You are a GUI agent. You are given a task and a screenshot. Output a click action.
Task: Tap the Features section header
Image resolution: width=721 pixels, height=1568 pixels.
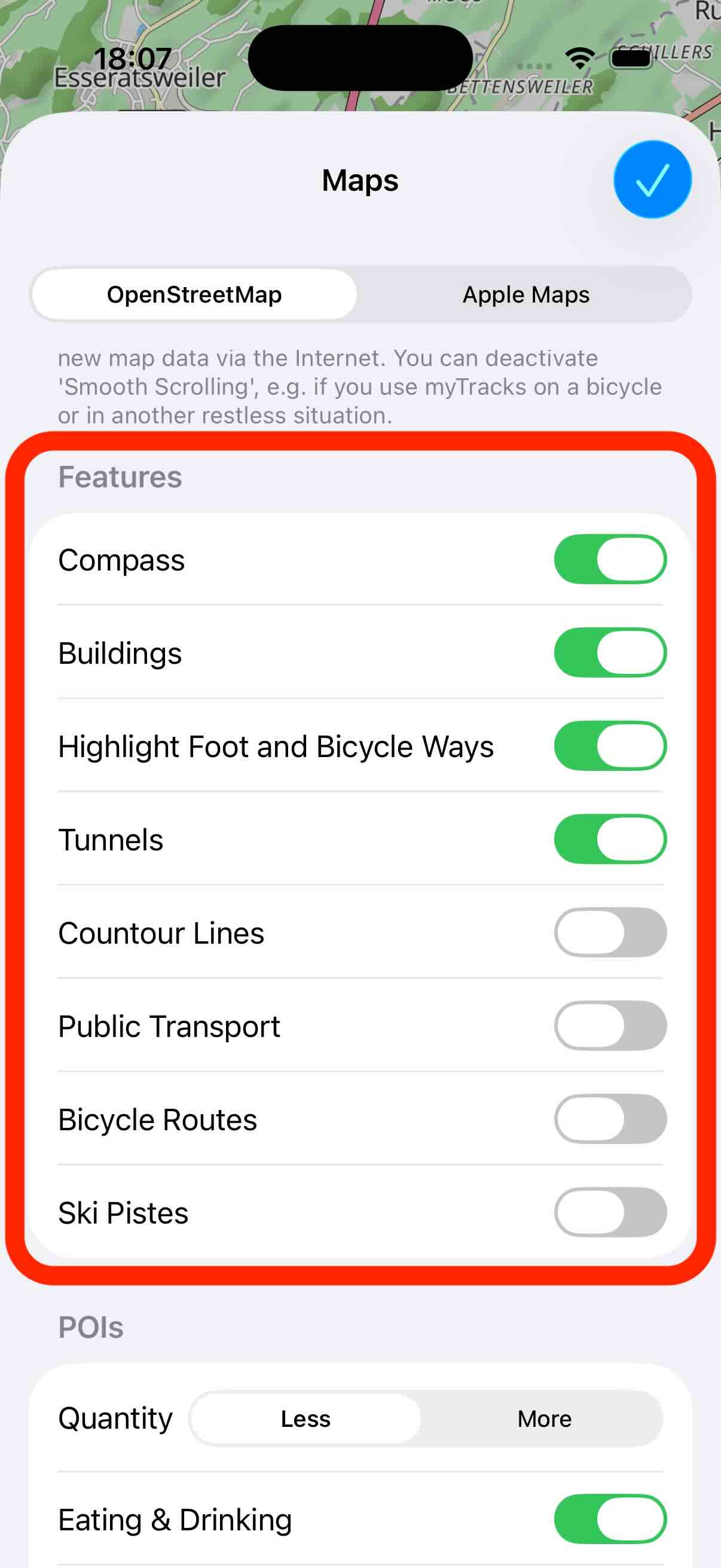(x=119, y=477)
